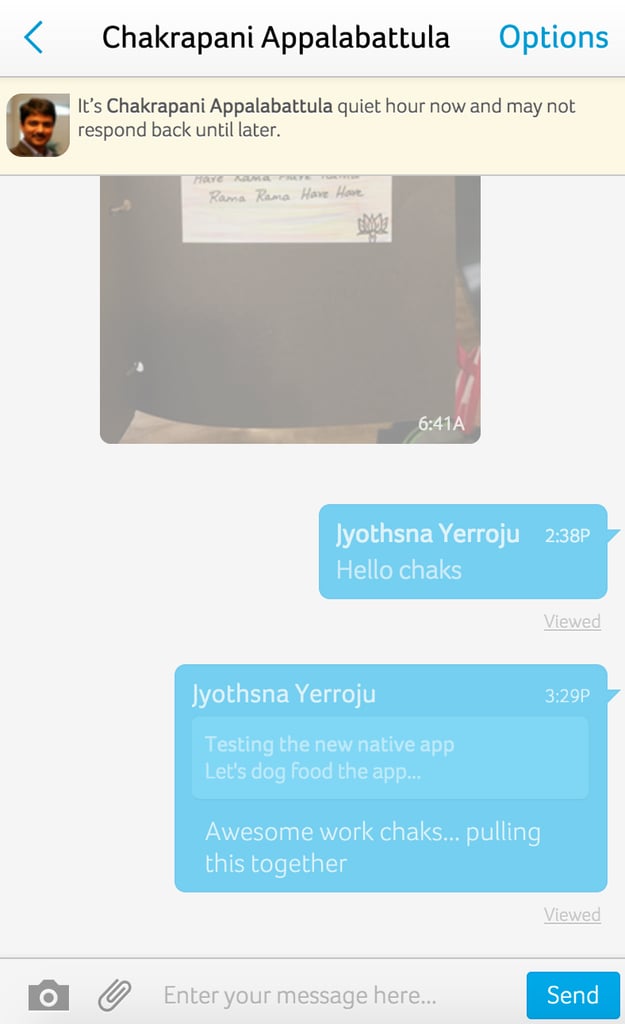Tap Viewed under the Awesome work message
This screenshot has height=1024, width=625.
[x=572, y=914]
